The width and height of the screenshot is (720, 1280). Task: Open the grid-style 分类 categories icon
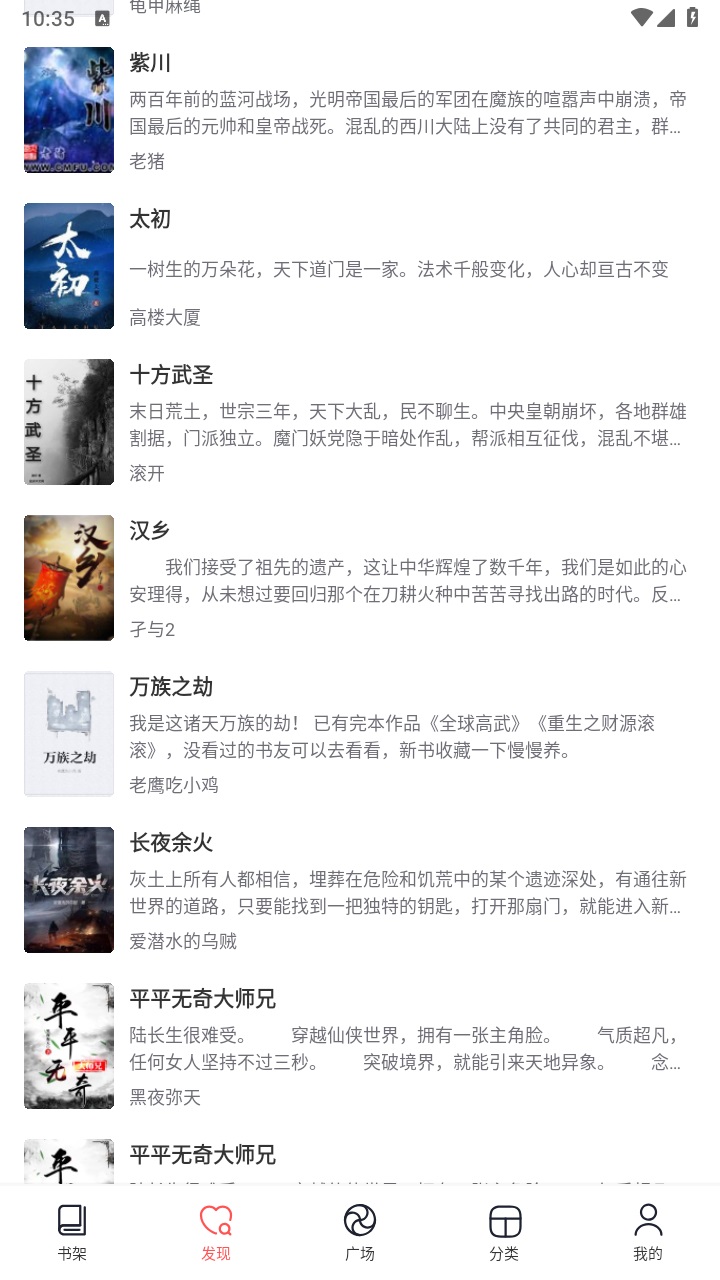[504, 1222]
